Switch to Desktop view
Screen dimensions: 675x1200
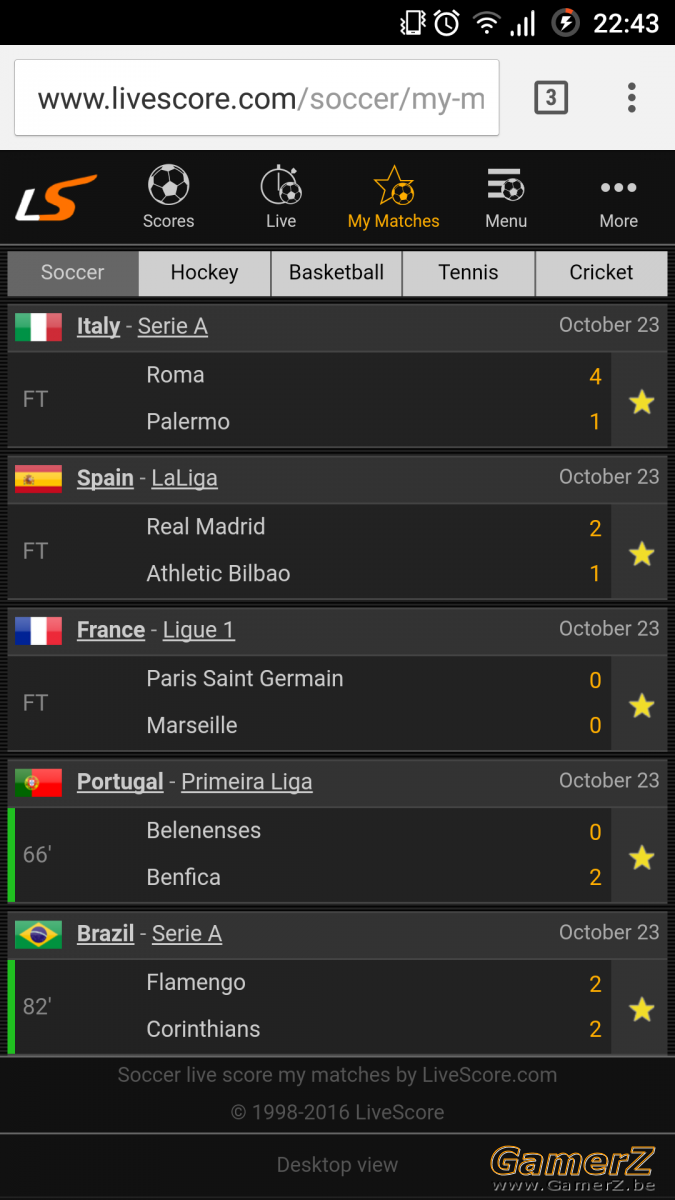337,1165
